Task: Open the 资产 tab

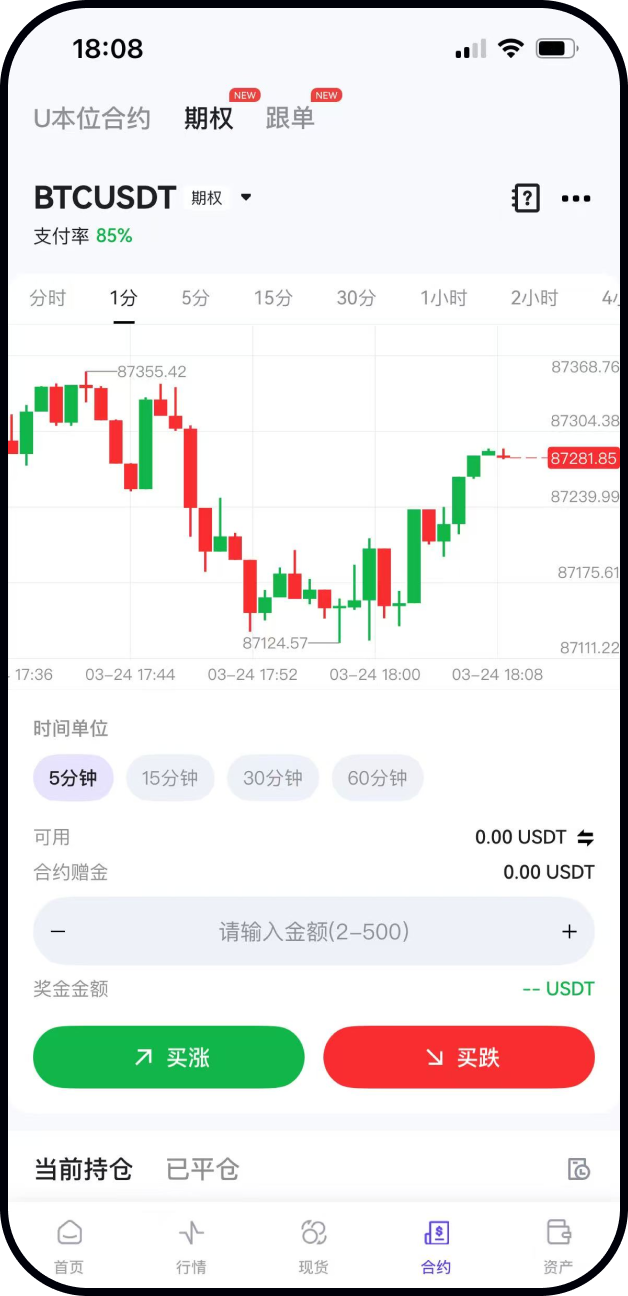Action: tap(558, 1246)
